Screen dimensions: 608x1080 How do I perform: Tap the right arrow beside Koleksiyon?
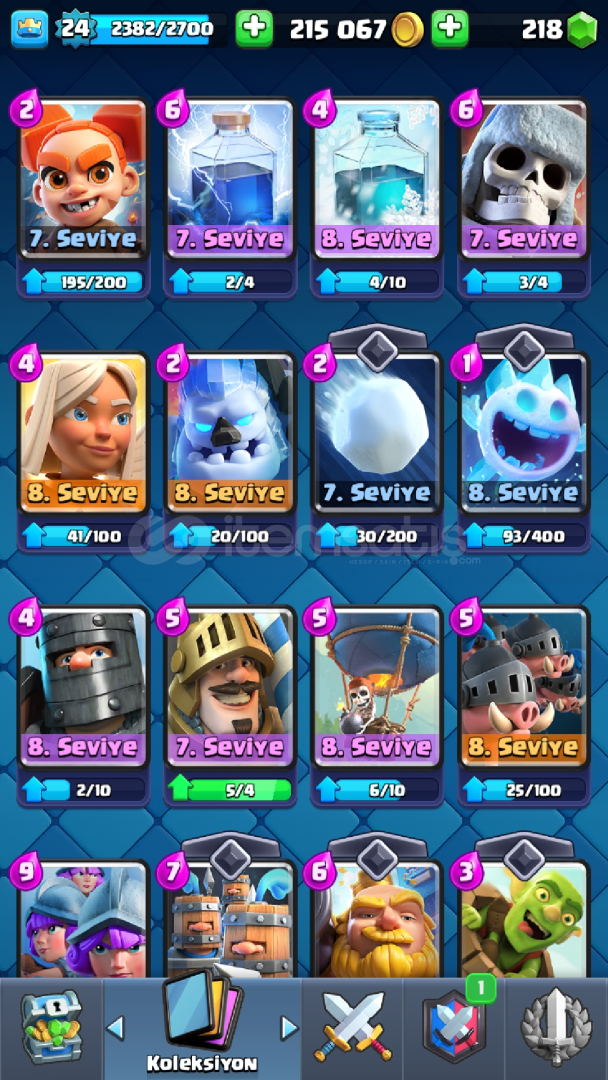[289, 1028]
